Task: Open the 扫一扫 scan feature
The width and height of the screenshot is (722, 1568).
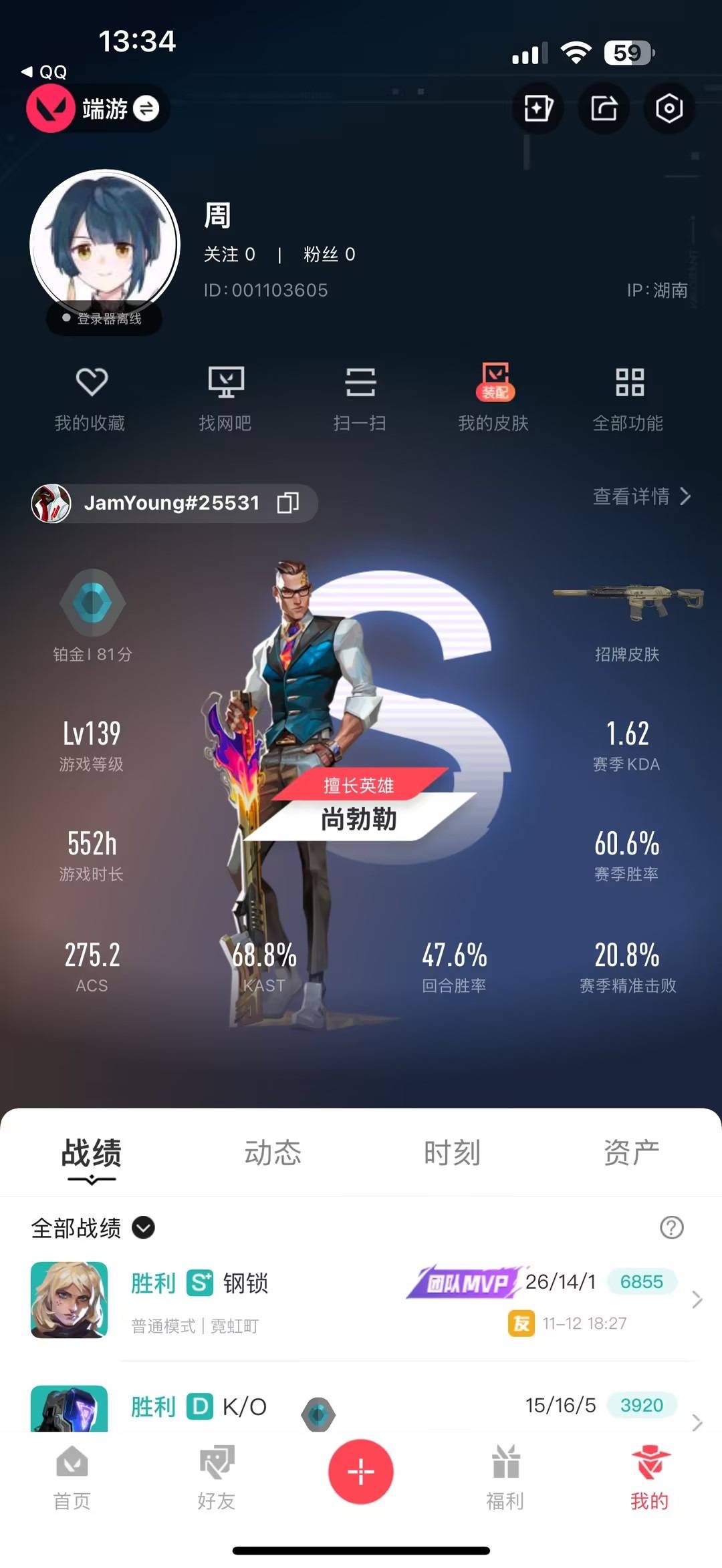Action: (x=361, y=398)
